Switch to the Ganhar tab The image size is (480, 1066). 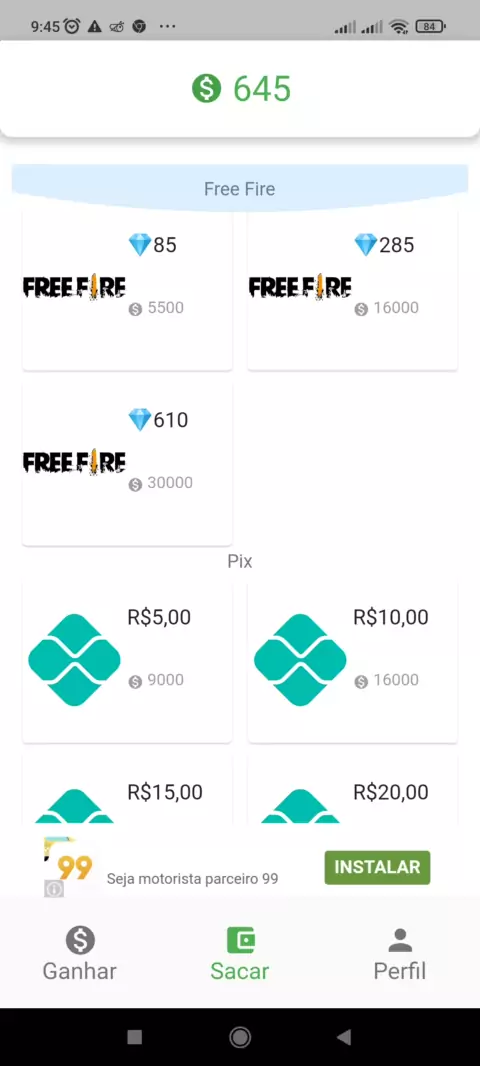[x=80, y=955]
